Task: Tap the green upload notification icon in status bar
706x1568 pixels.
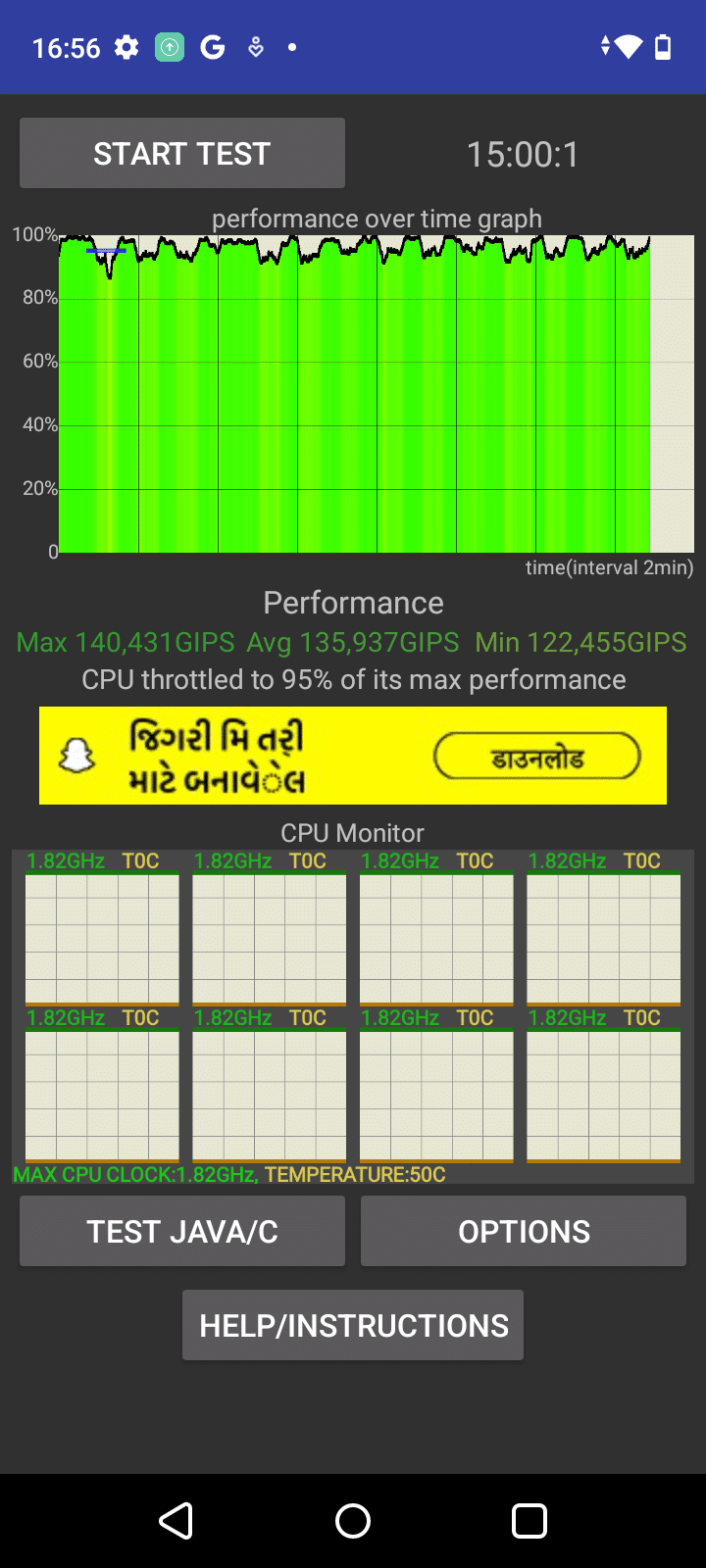Action: pos(169,46)
